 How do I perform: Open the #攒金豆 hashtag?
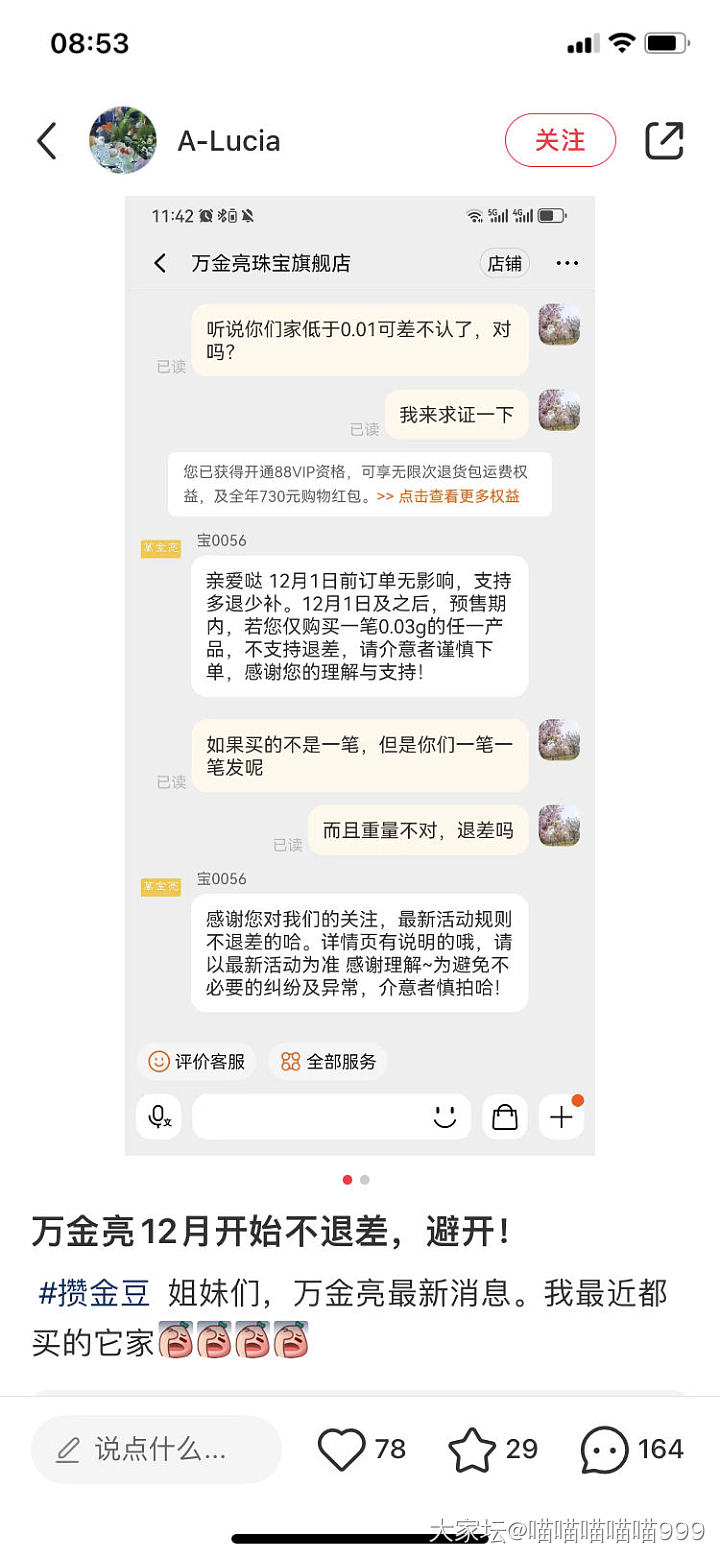(94, 1293)
